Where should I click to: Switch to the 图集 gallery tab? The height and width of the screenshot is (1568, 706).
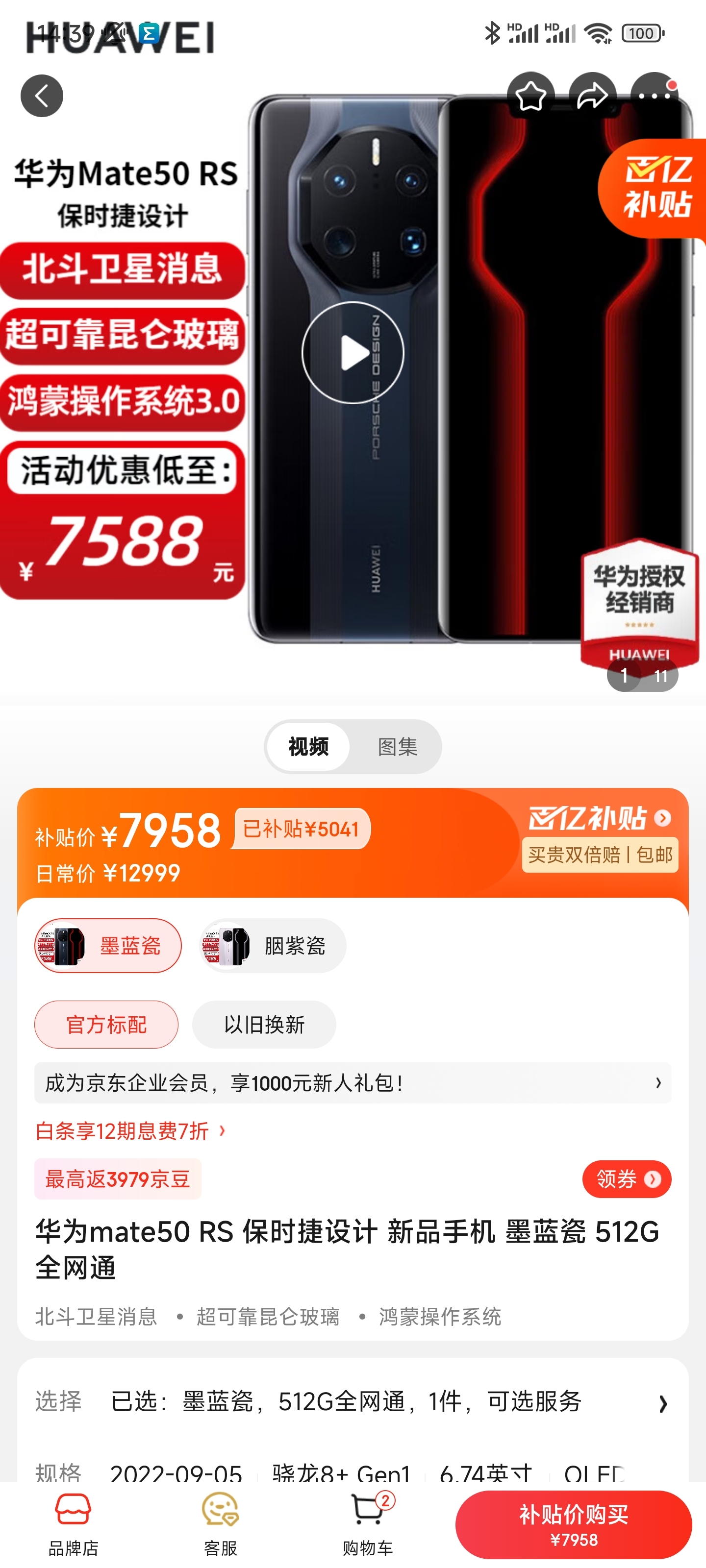coord(397,746)
